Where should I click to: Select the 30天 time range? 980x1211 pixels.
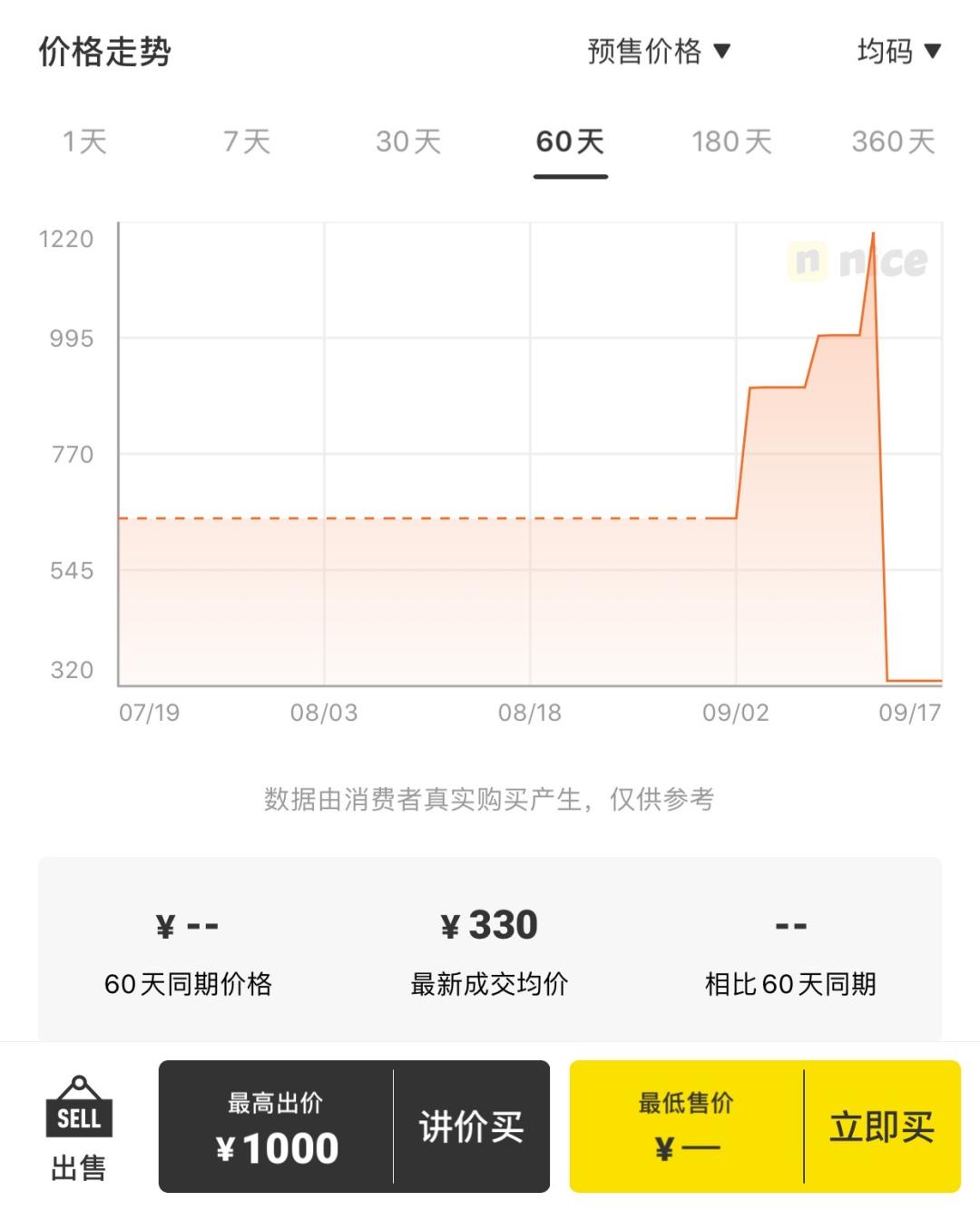point(408,142)
